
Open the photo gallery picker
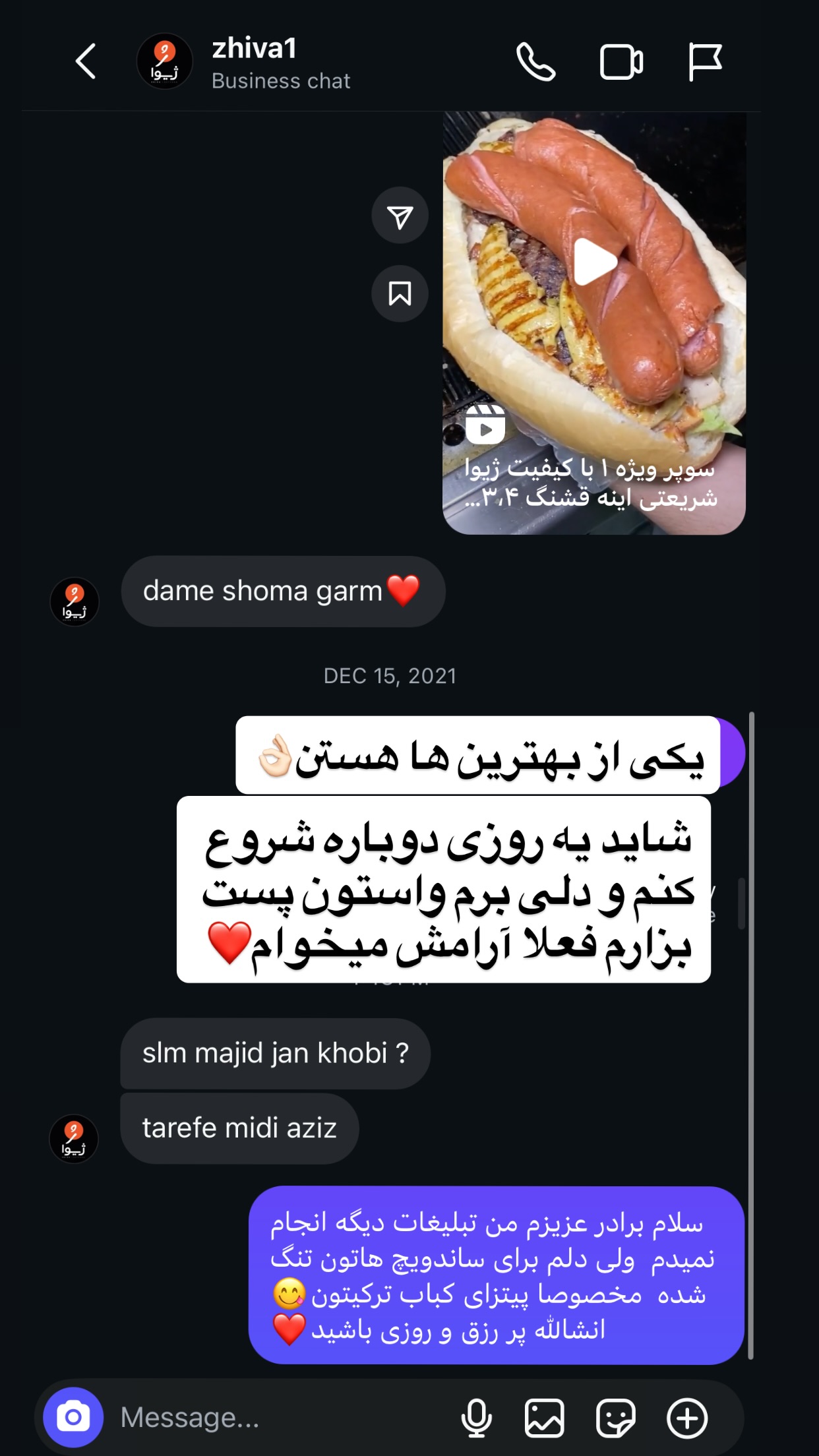(545, 1418)
